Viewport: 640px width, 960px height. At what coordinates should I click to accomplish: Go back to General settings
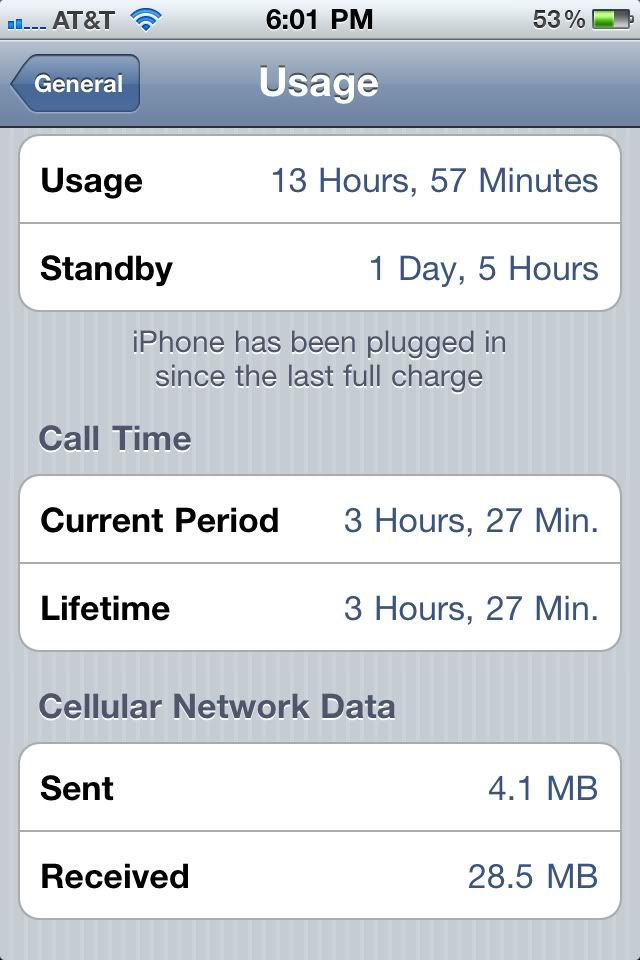coord(76,84)
